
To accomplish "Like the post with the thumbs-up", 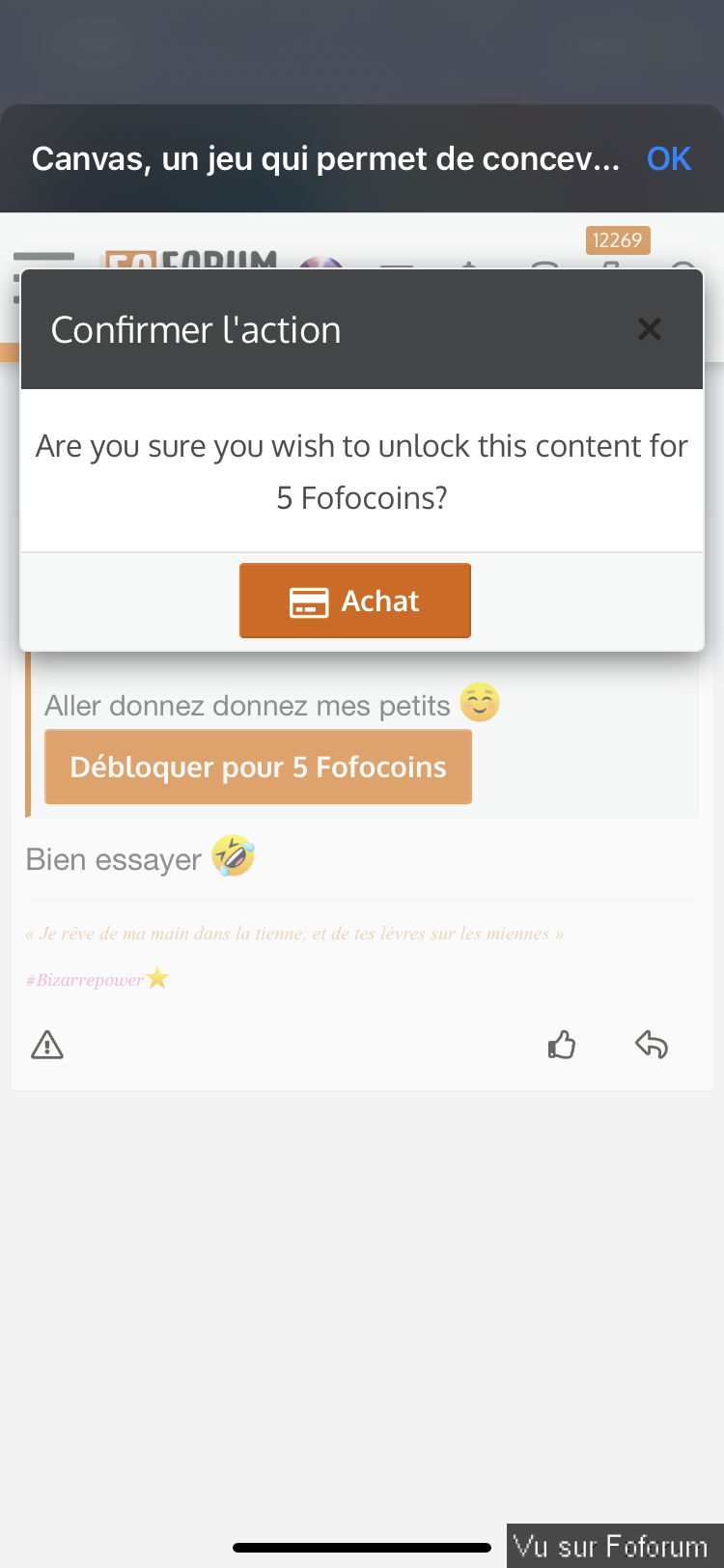I will point(562,1045).
